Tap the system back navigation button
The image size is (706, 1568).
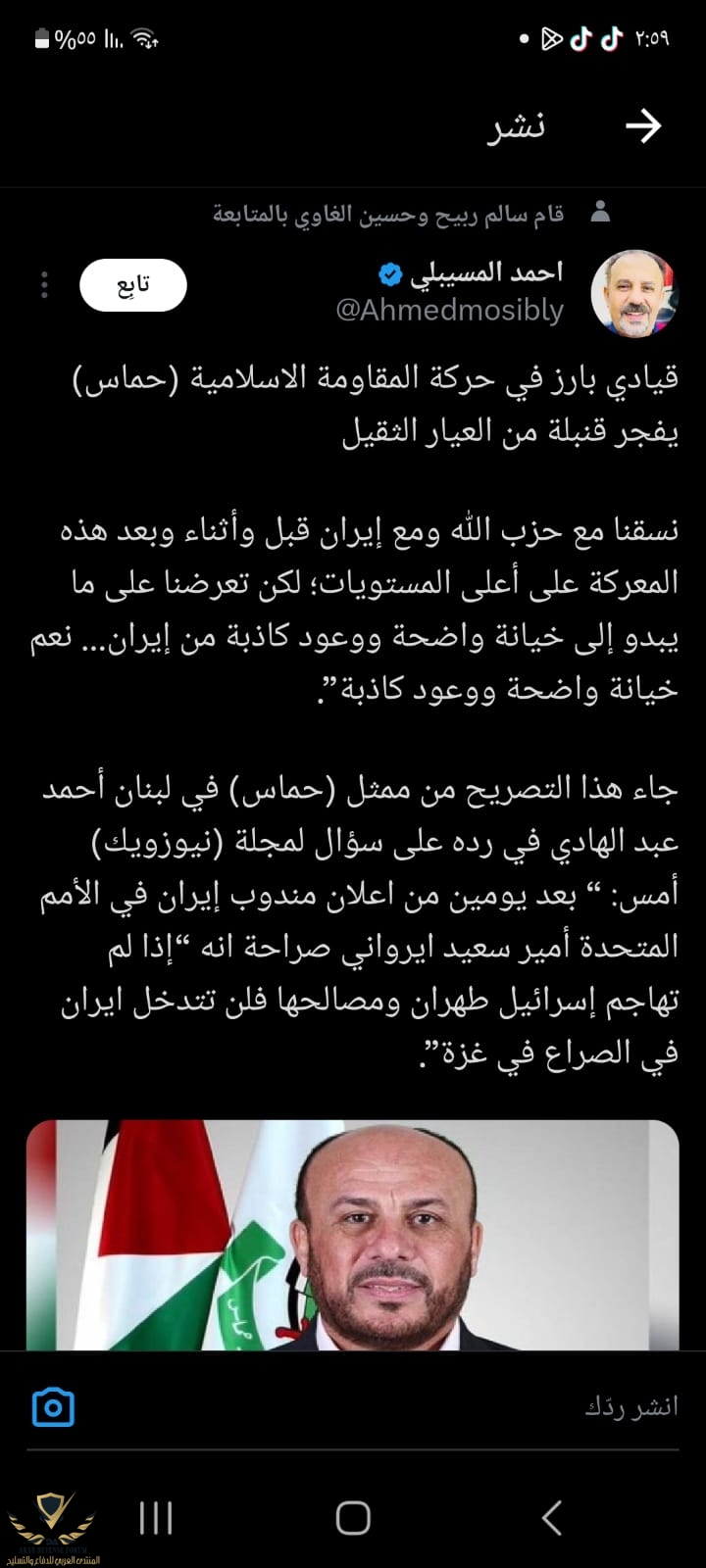[x=552, y=1518]
